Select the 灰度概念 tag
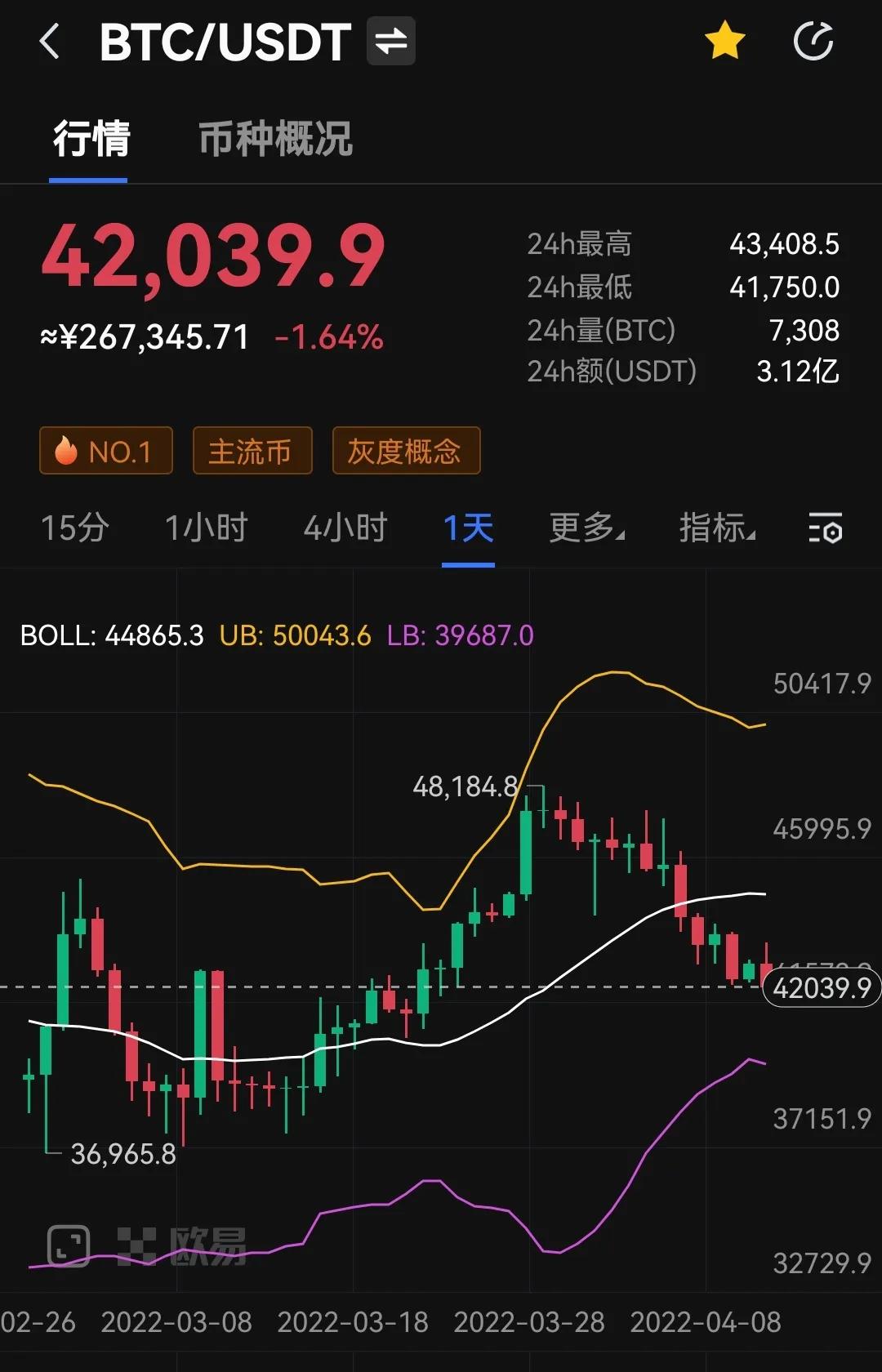The height and width of the screenshot is (1372, 882). click(x=406, y=450)
